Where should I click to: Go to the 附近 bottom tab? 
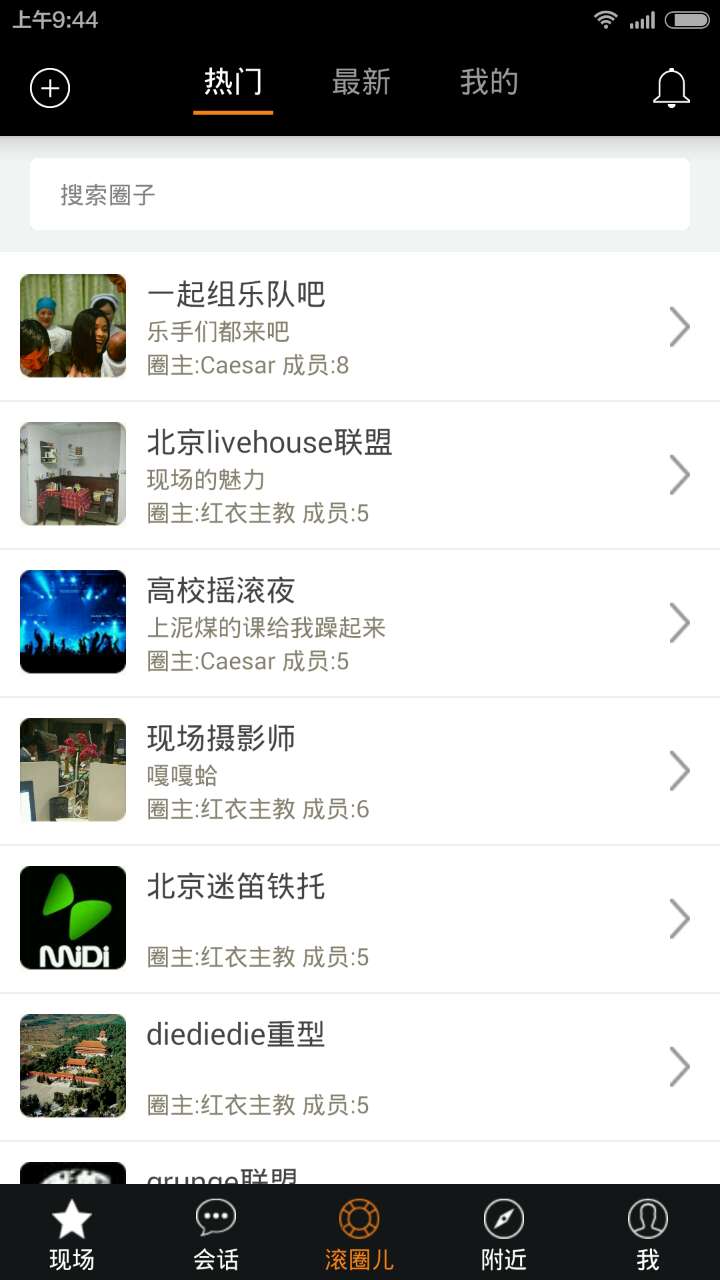tap(504, 1233)
